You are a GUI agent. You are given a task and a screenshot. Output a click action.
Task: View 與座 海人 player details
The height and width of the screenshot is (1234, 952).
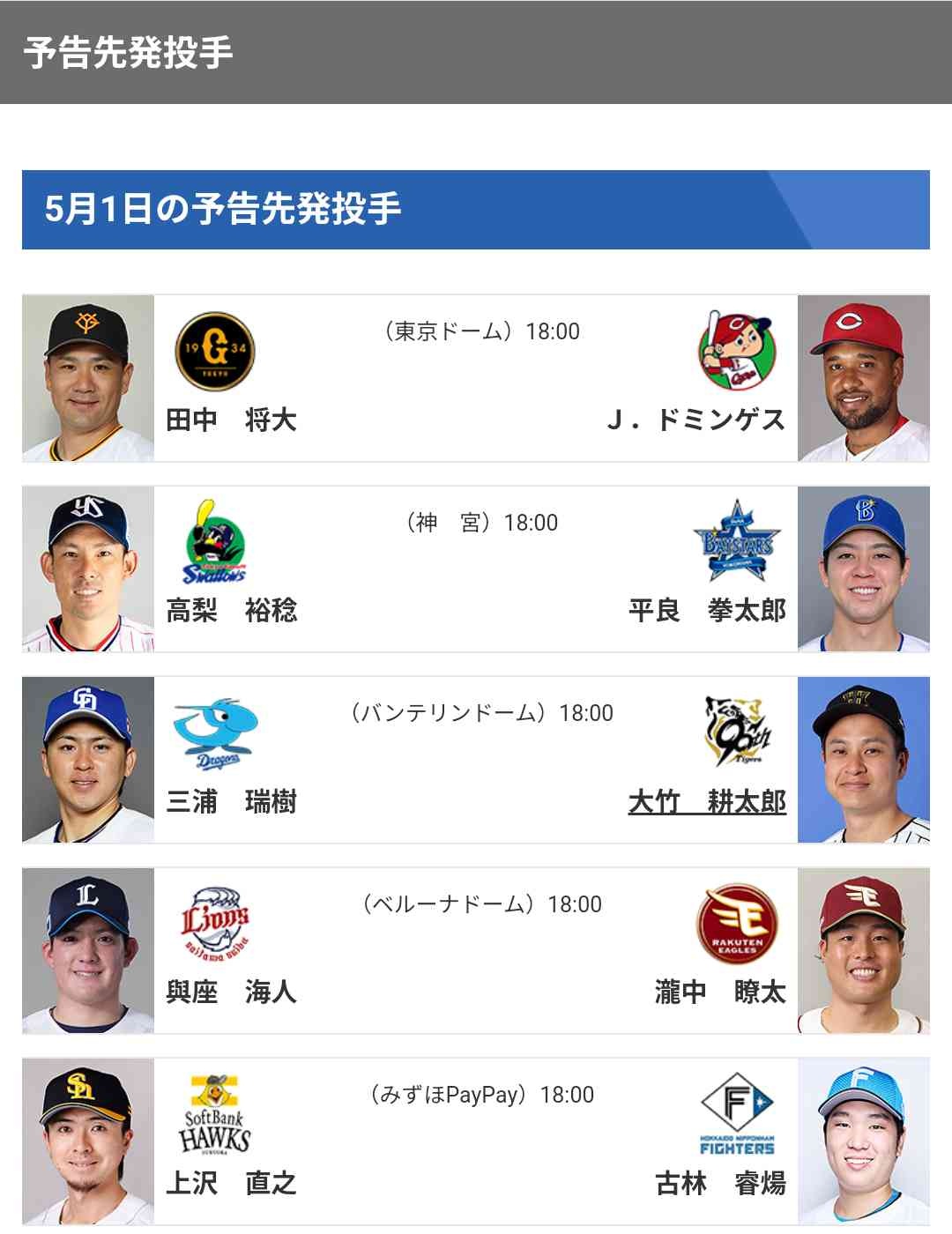coord(231,992)
